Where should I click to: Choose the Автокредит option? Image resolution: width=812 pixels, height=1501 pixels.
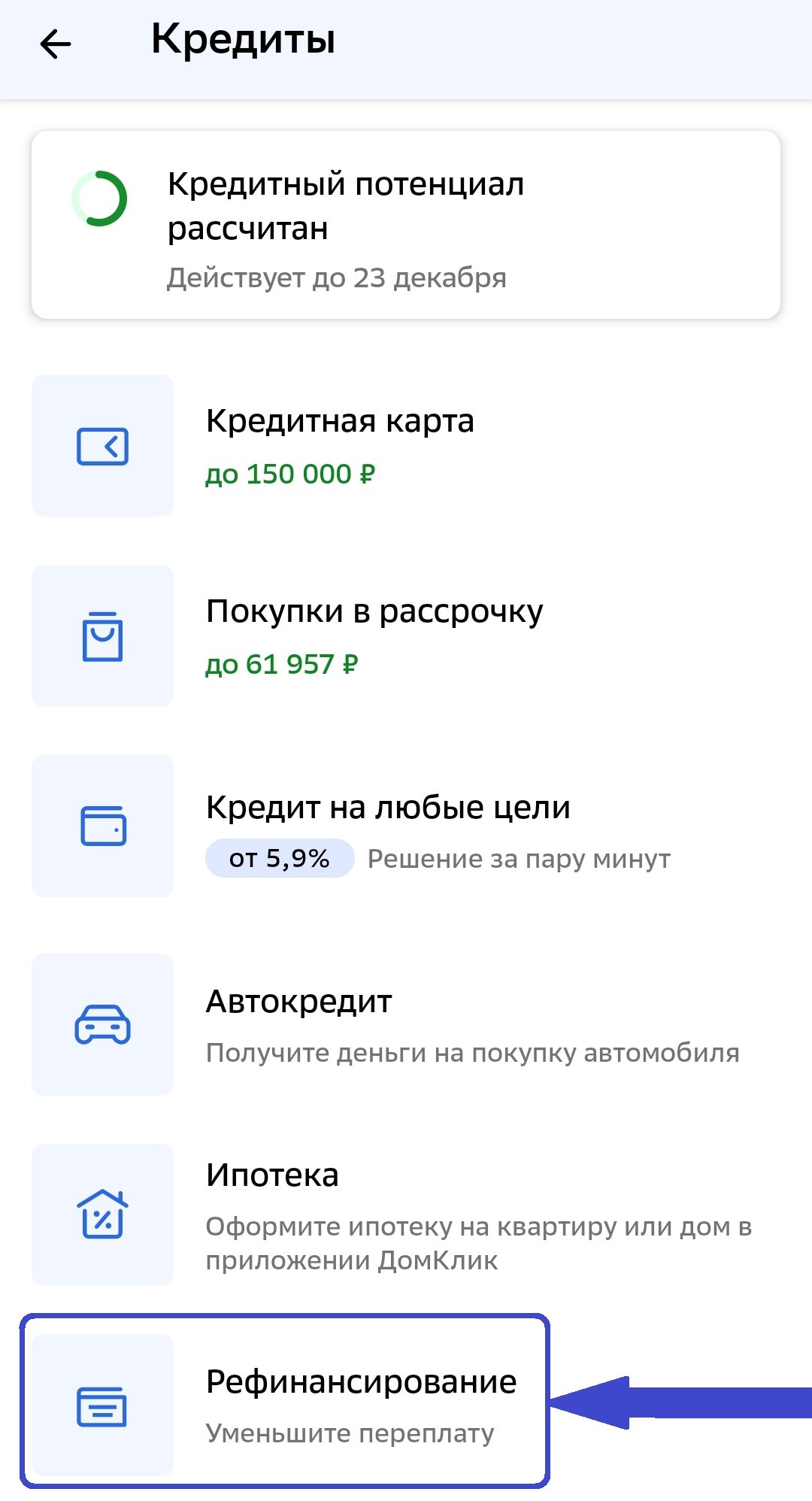[x=406, y=1024]
